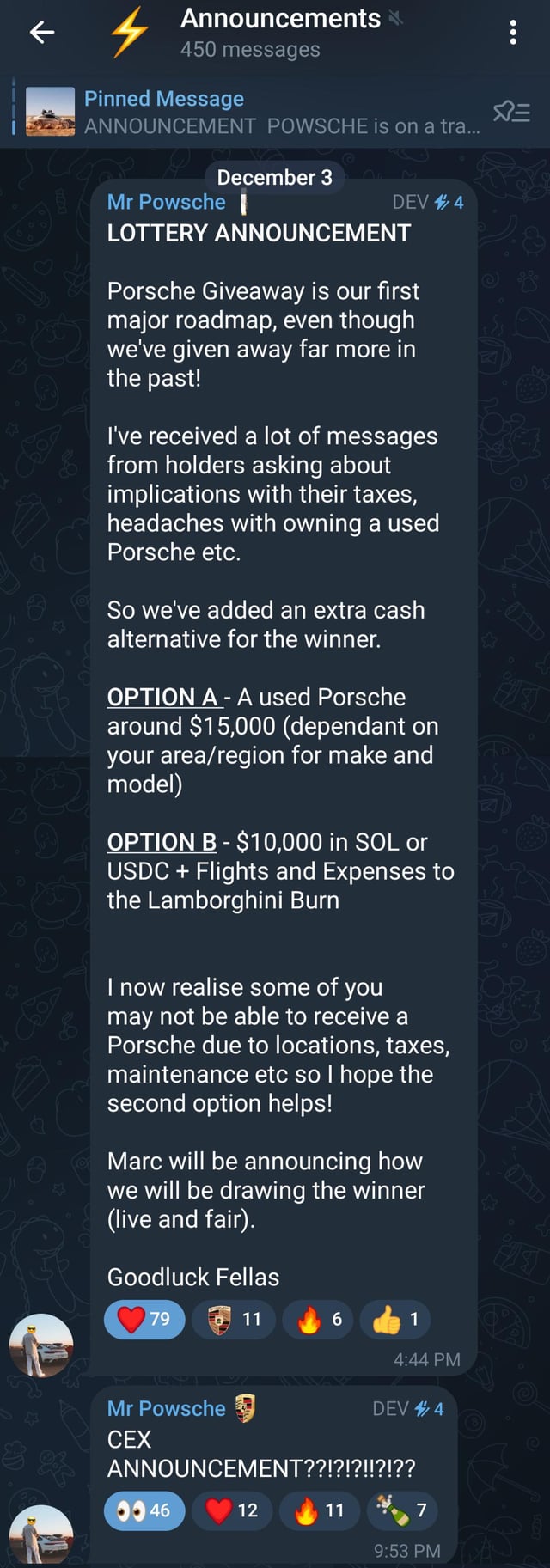Add fire reaction to the lottery announcement
Viewport: 550px width, 1568px height.
321,1319
